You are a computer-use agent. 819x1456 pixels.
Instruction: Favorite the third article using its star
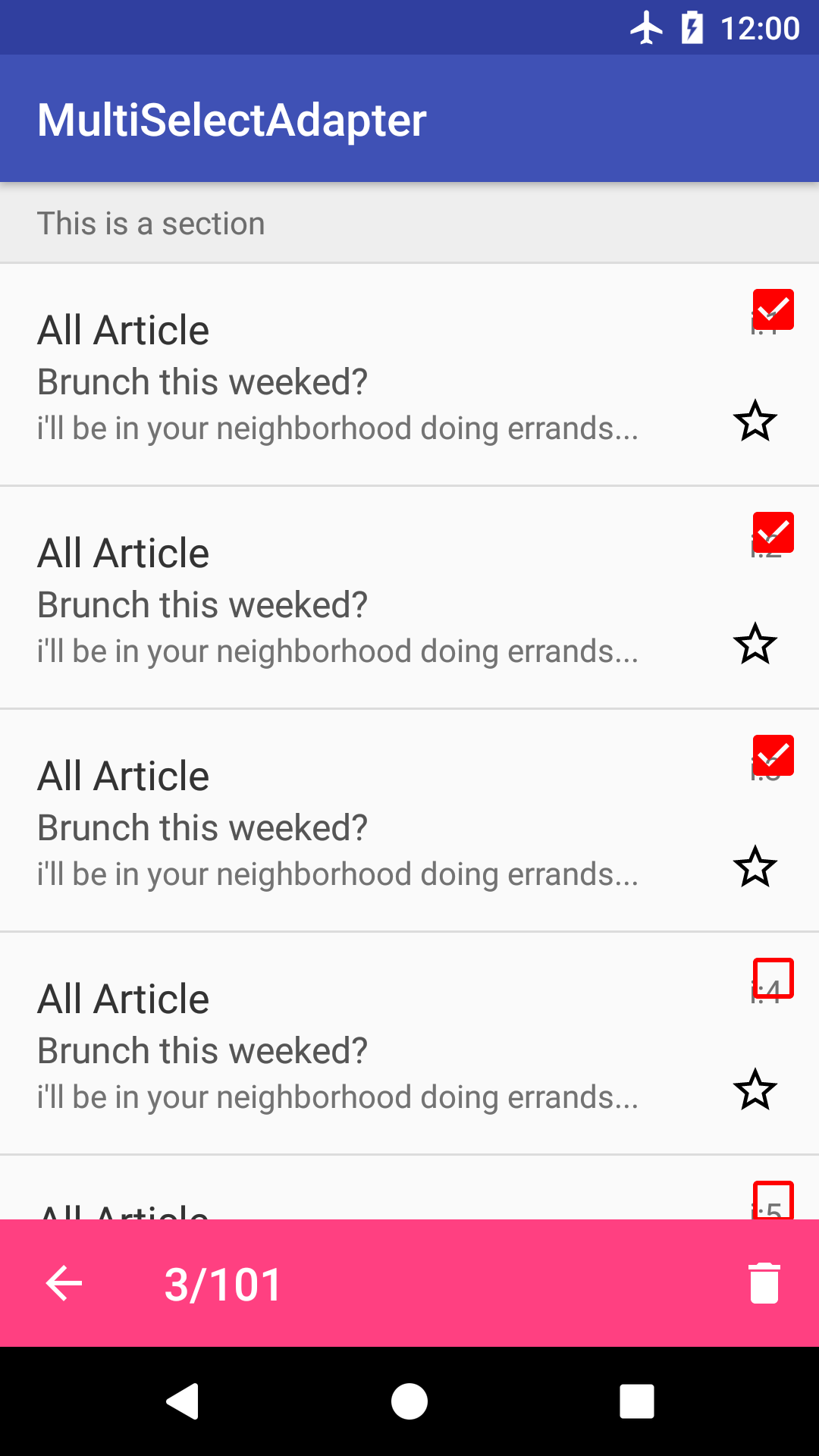click(x=755, y=867)
